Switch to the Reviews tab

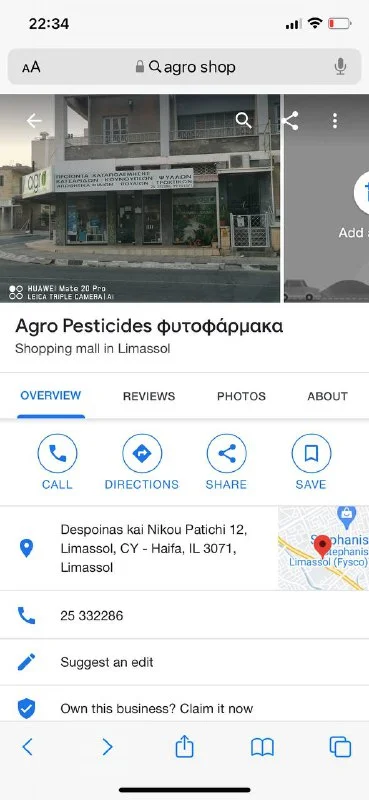point(149,396)
